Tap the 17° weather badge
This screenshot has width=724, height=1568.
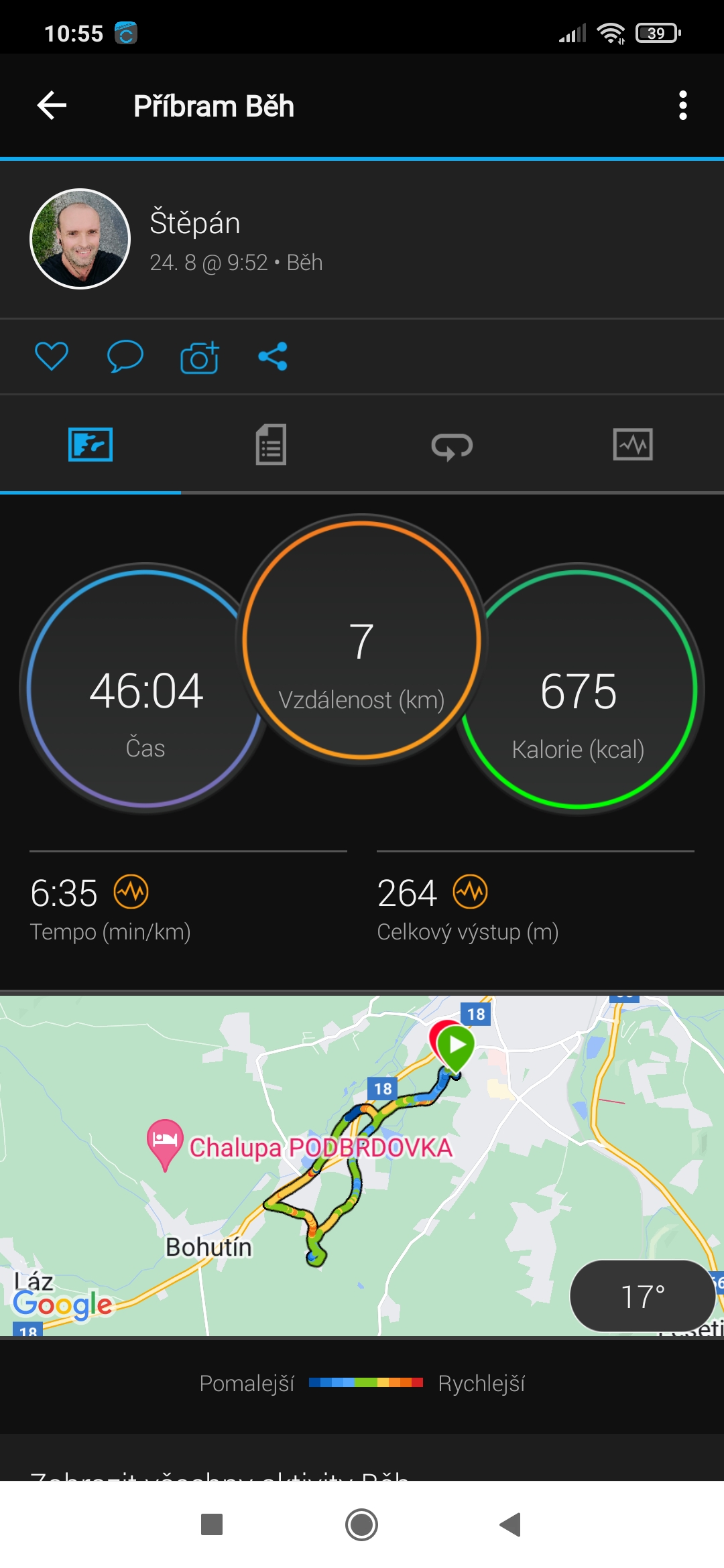coord(642,1296)
